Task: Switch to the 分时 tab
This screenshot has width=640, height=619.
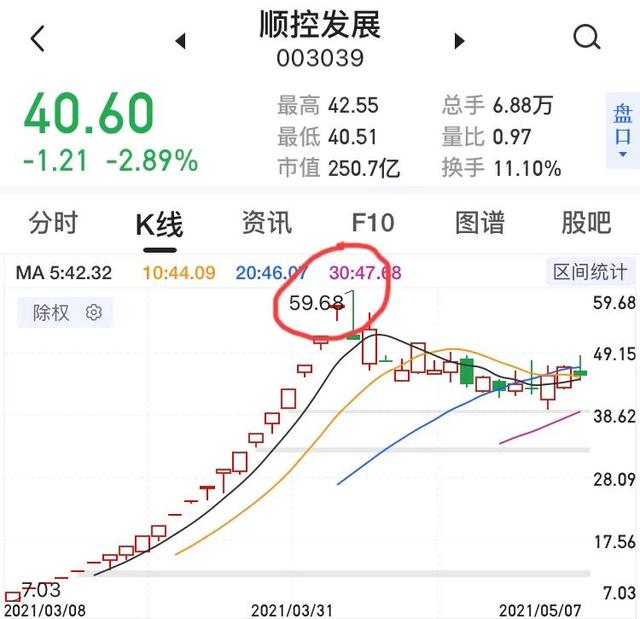Action: (x=53, y=222)
